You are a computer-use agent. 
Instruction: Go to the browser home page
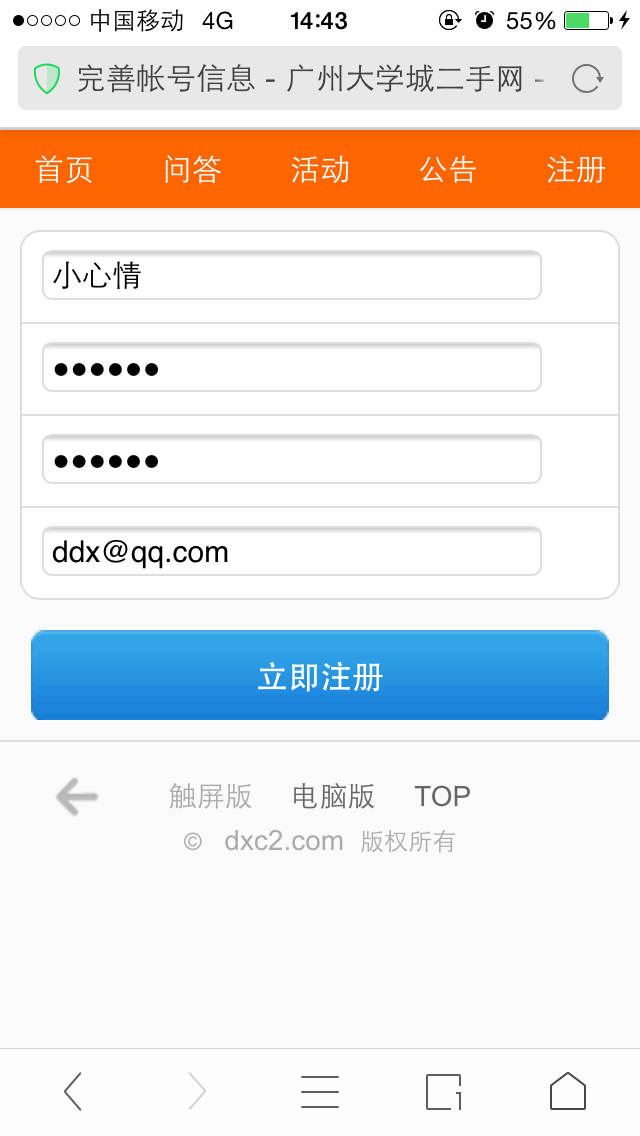coord(567,1091)
